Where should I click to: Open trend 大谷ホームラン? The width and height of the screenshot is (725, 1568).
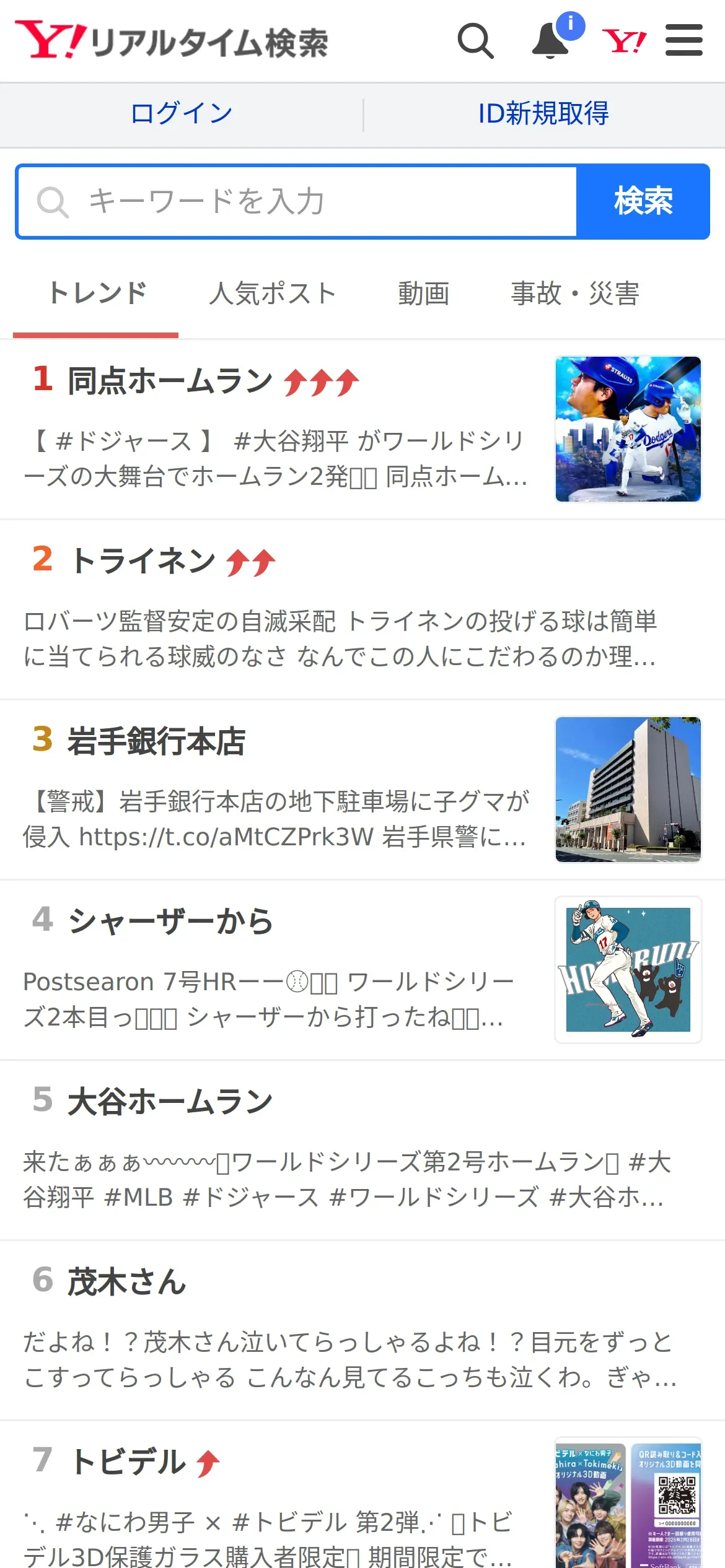point(170,1102)
